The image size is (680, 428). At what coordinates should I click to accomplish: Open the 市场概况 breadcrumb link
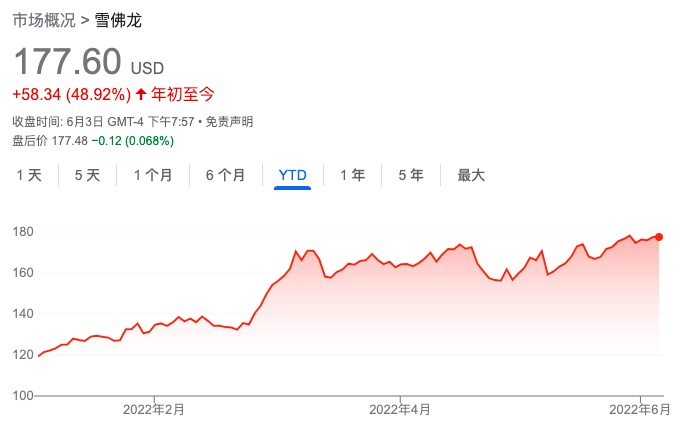[x=44, y=20]
